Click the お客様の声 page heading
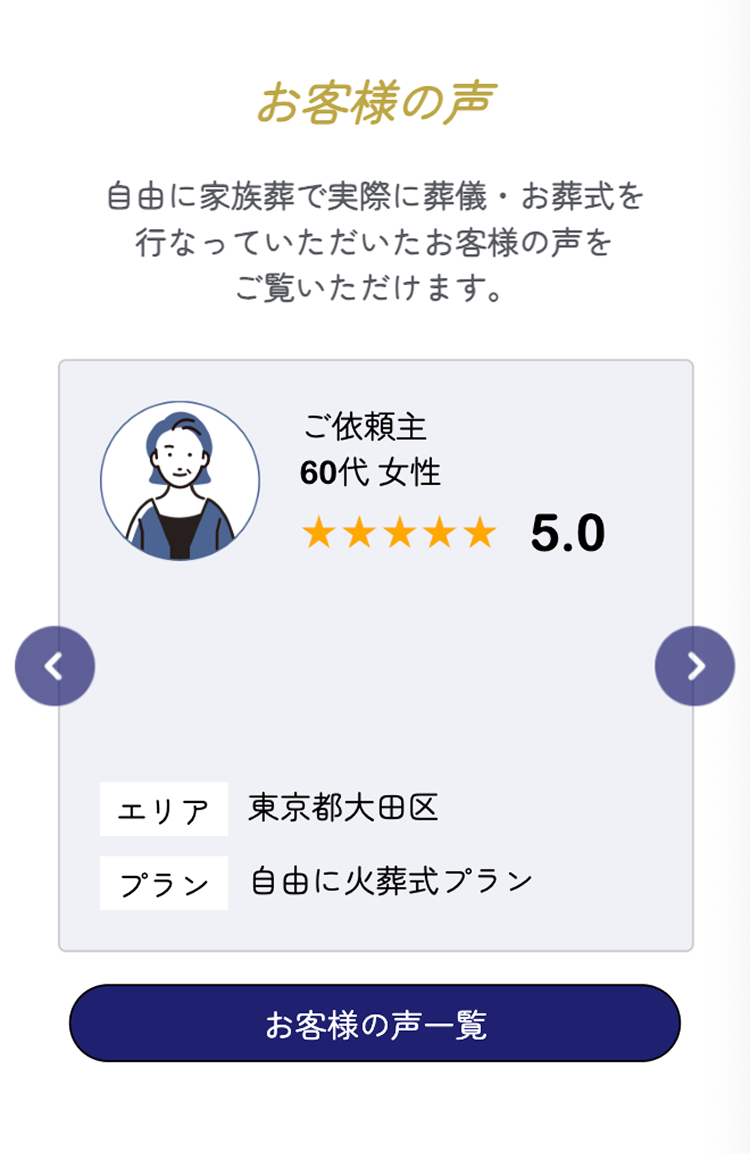This screenshot has width=750, height=1154. click(375, 97)
